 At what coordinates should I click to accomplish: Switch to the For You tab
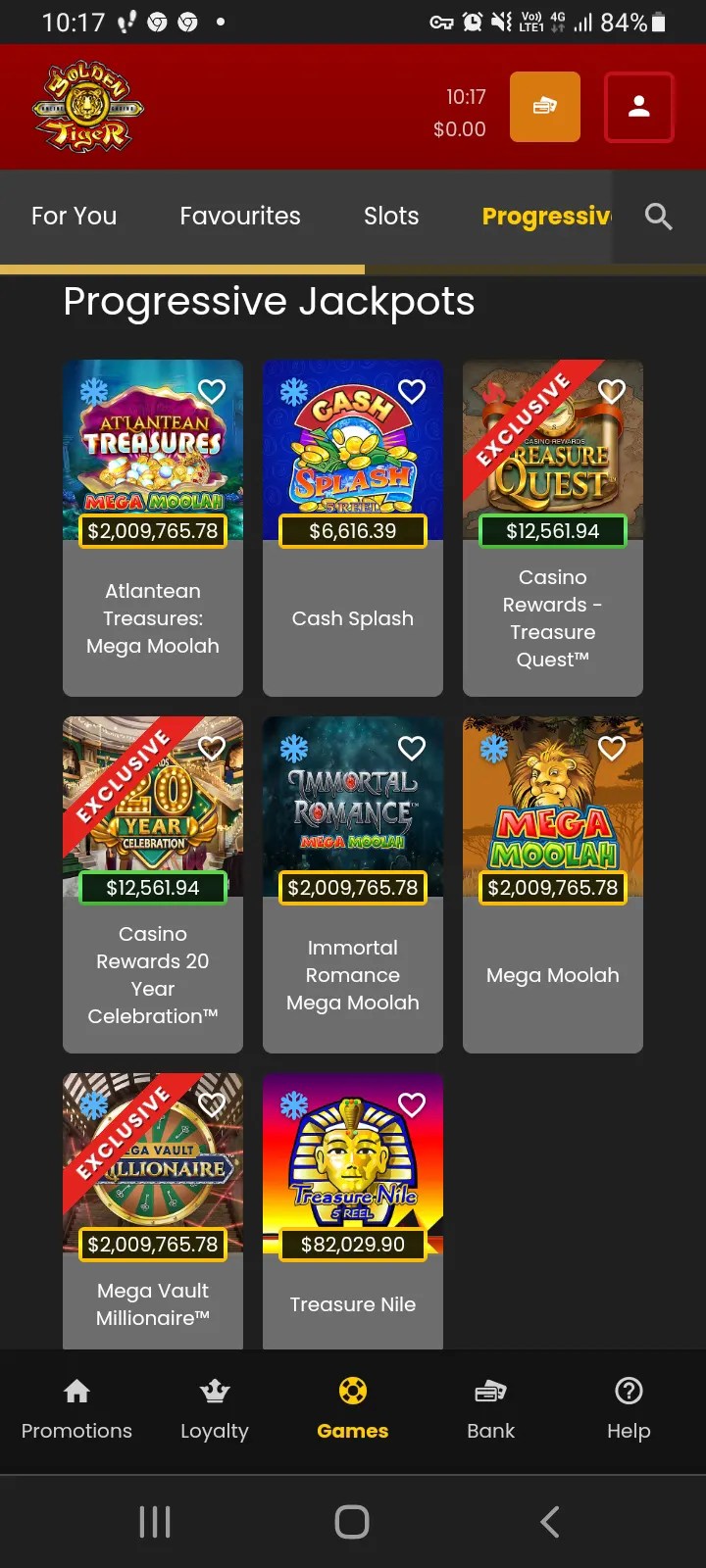74,216
